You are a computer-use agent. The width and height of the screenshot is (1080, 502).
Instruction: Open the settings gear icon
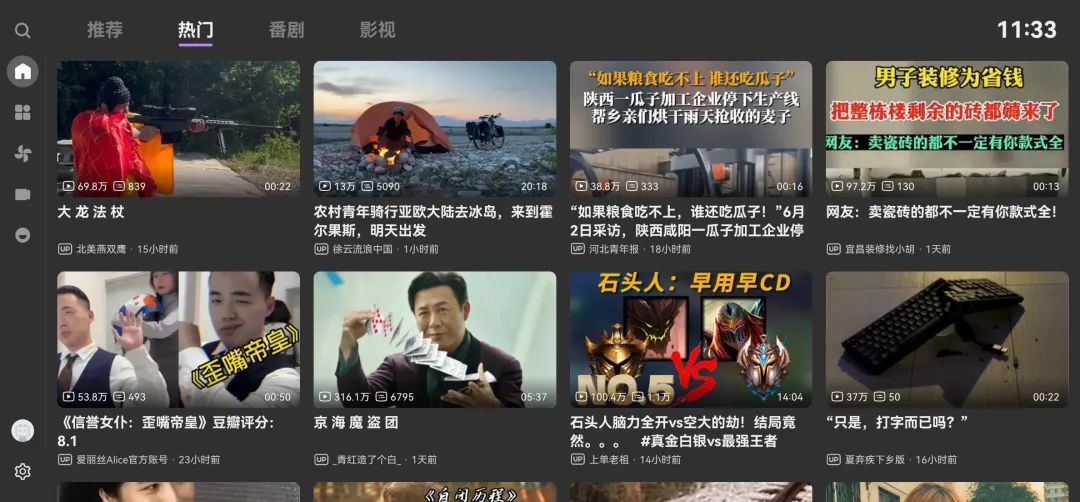[22, 471]
